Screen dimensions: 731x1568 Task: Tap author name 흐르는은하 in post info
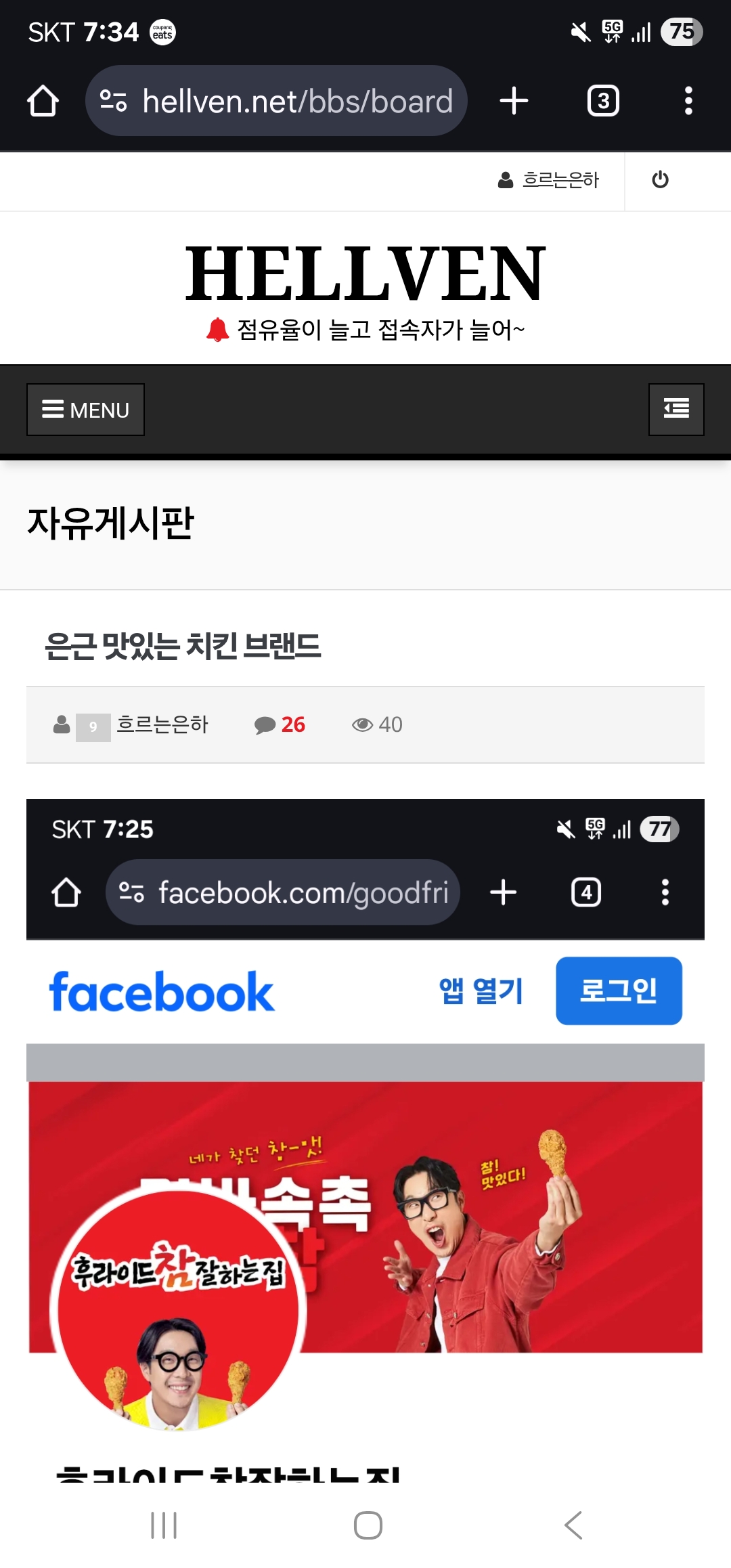(162, 724)
